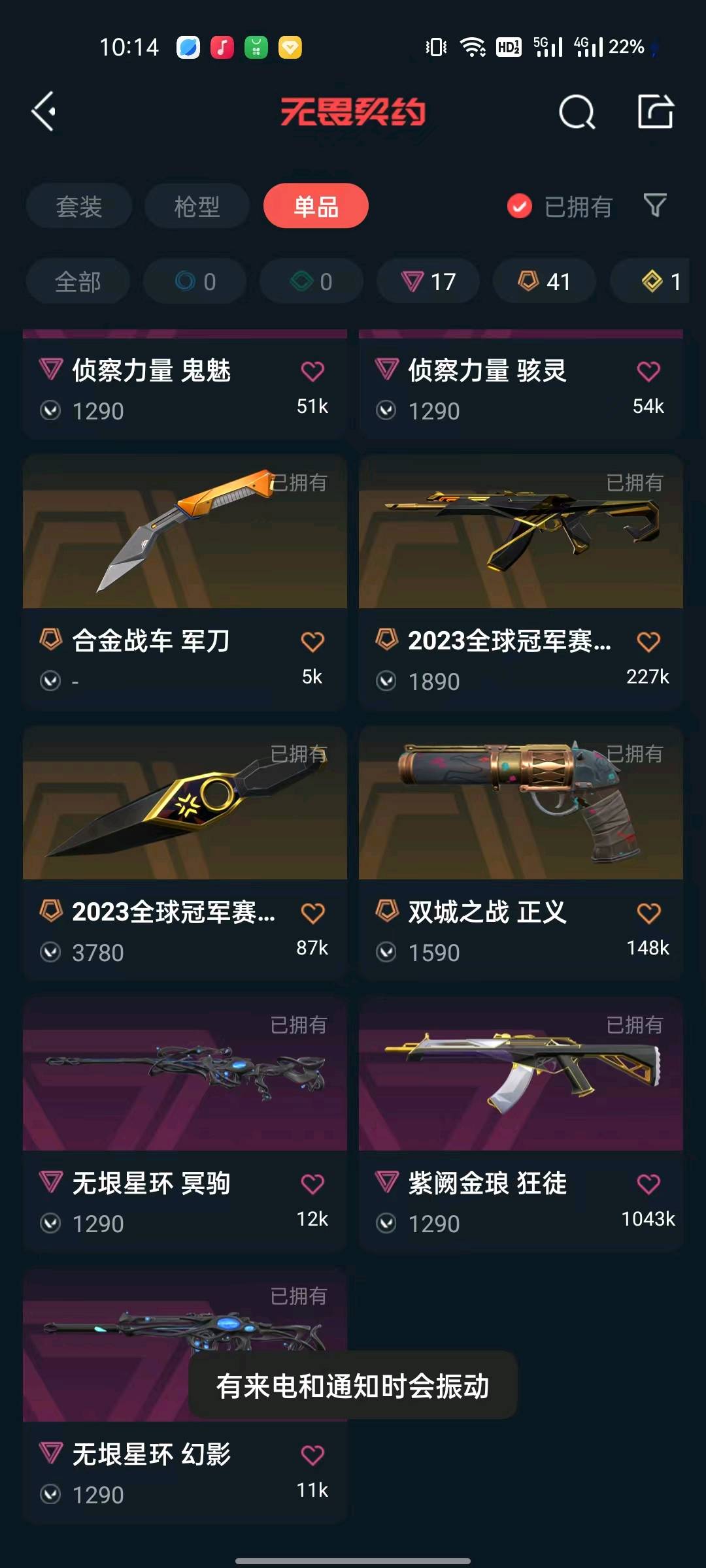Like the 合金战车 军刀 skin
The image size is (706, 1568).
click(x=312, y=642)
